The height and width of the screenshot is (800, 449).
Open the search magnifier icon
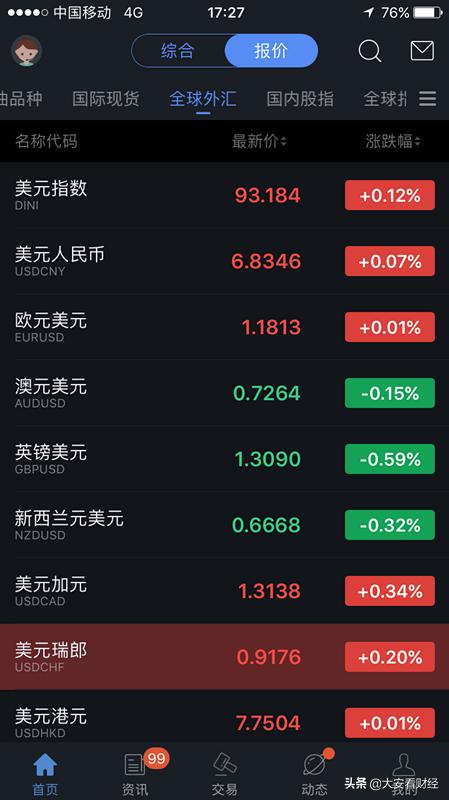(370, 51)
